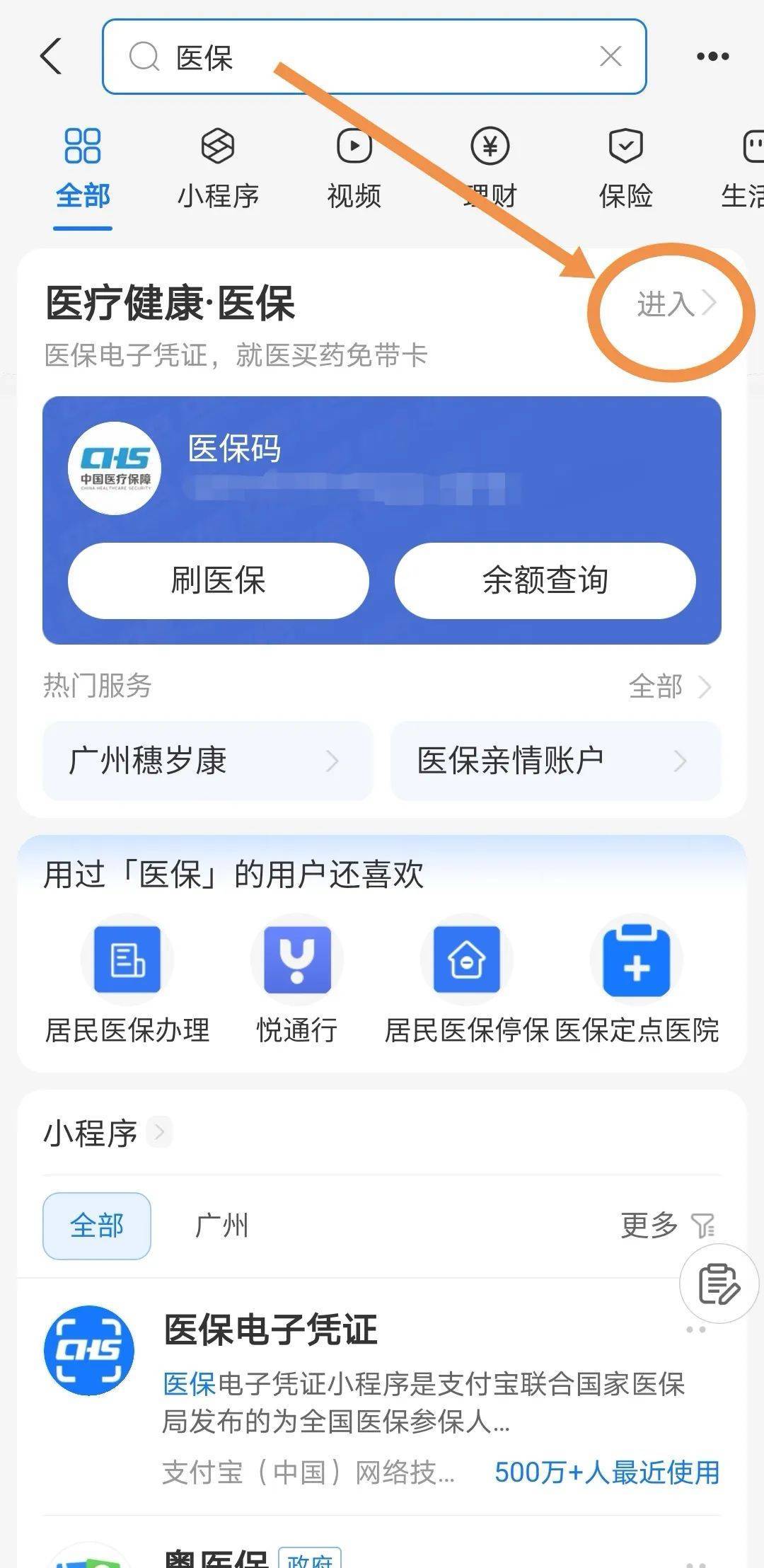764x1568 pixels.
Task: Open the more options (...) icon
Action: (712, 55)
